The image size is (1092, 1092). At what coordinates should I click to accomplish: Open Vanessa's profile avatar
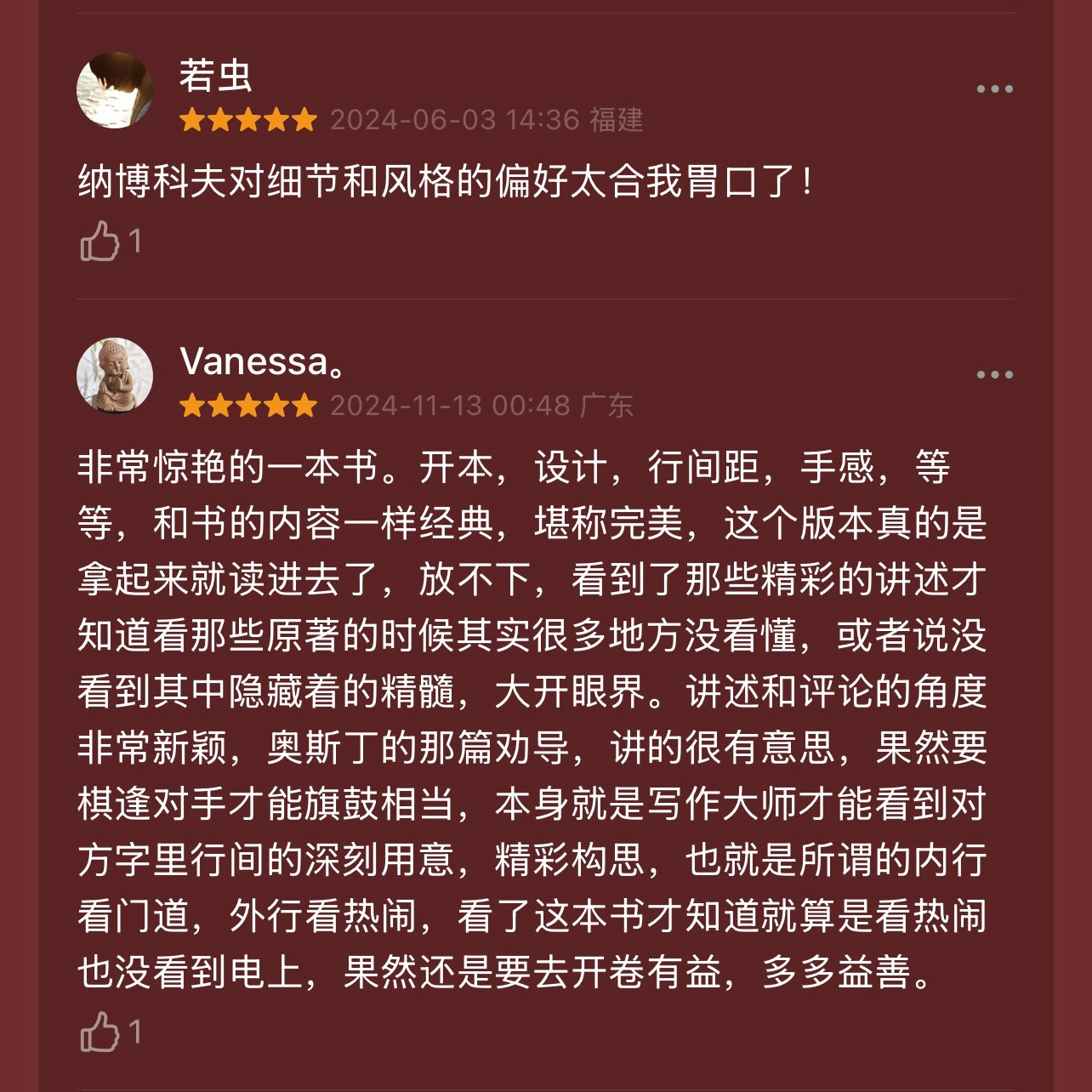click(115, 375)
